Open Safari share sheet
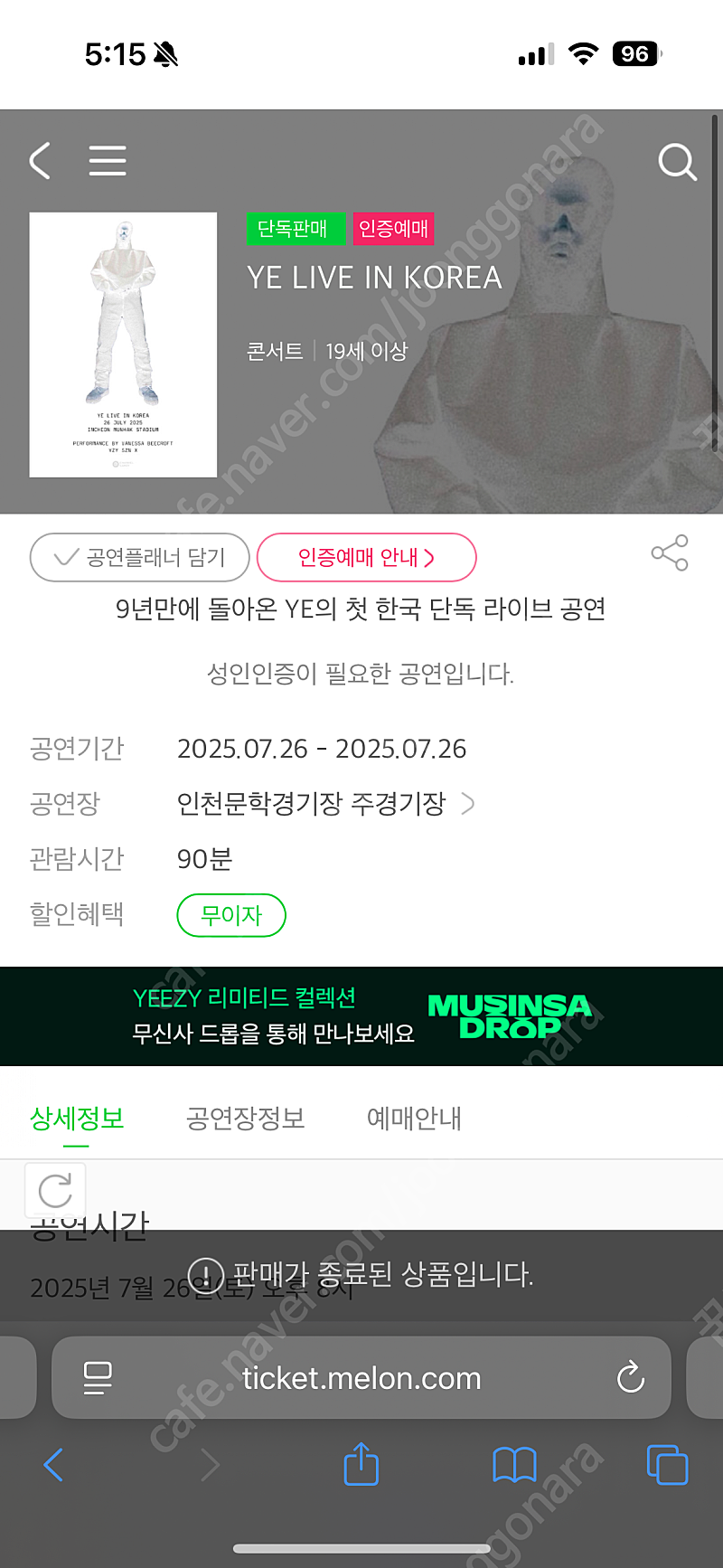The height and width of the screenshot is (1568, 723). click(x=361, y=1463)
